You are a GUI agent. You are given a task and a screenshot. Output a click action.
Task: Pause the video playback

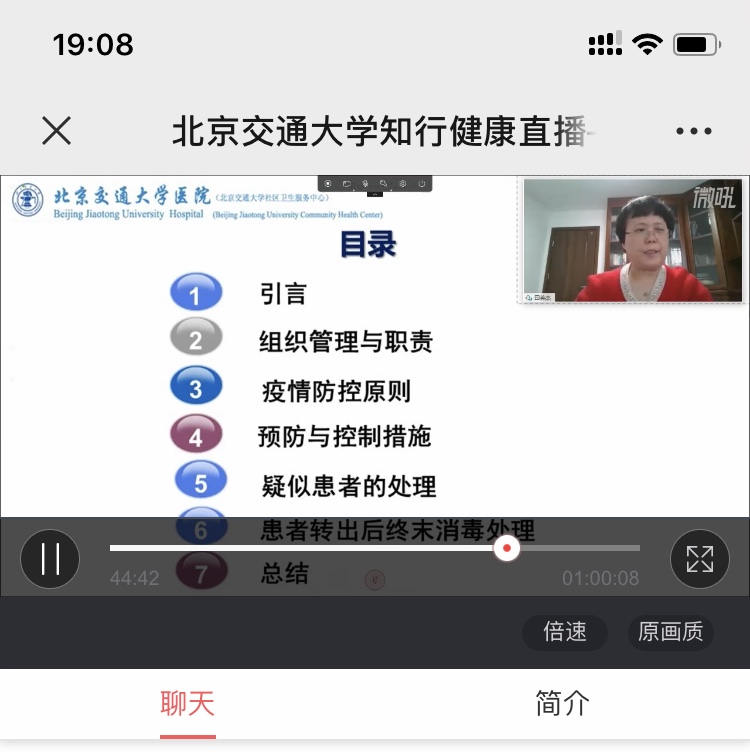pos(50,558)
